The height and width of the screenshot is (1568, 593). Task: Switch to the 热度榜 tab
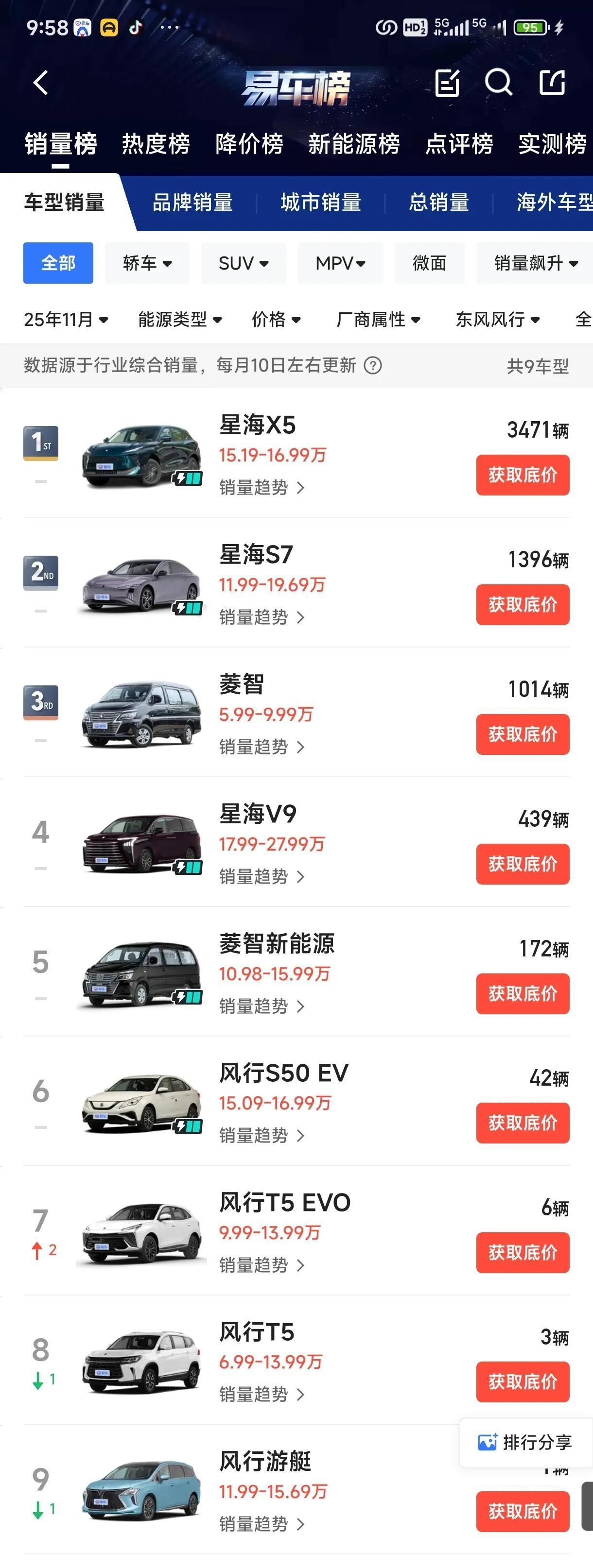coord(156,144)
